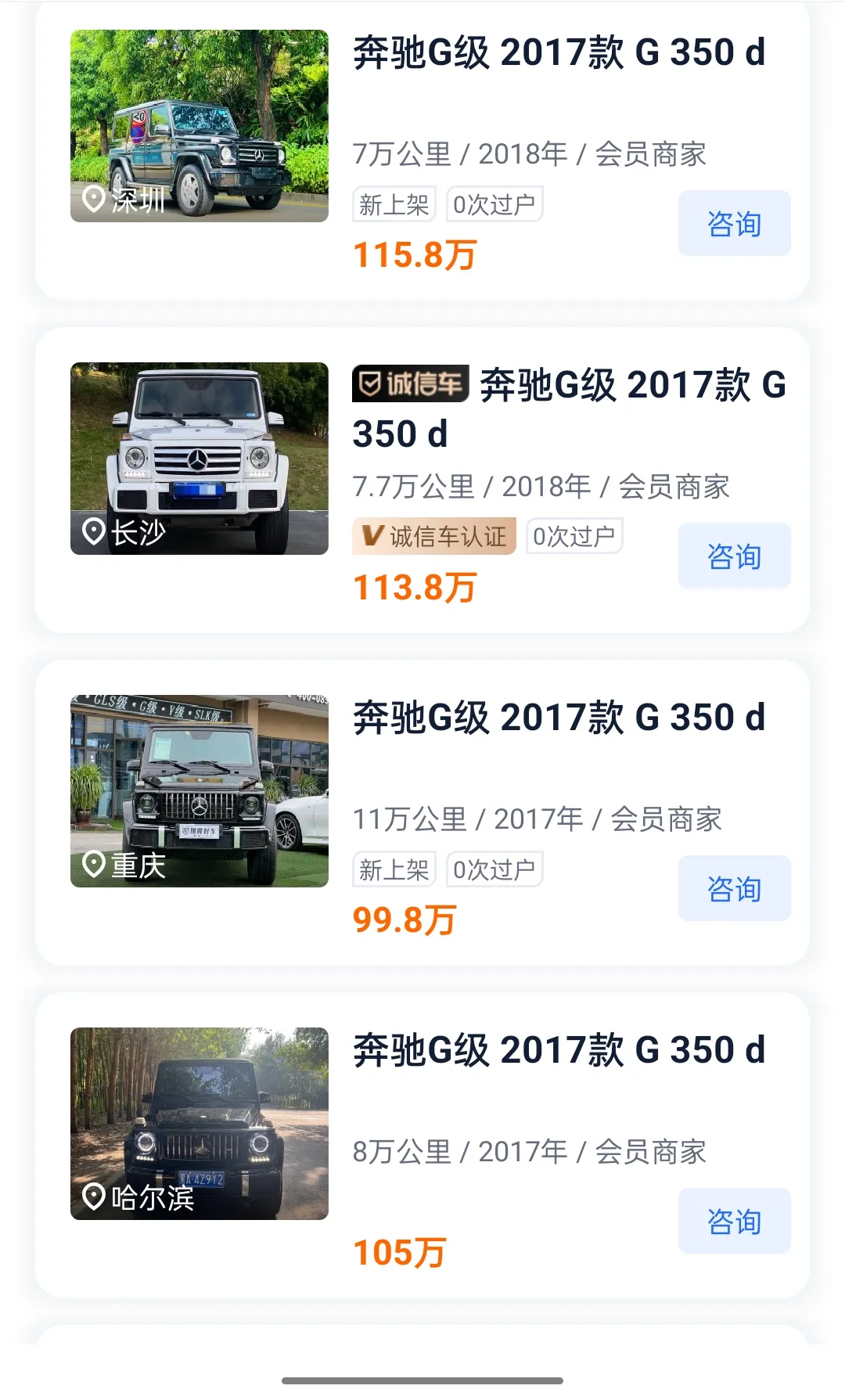This screenshot has width=845, height=1400.
Task: Tap 咨询 for the 115.8万 Shenzhen listing
Action: coord(734,223)
